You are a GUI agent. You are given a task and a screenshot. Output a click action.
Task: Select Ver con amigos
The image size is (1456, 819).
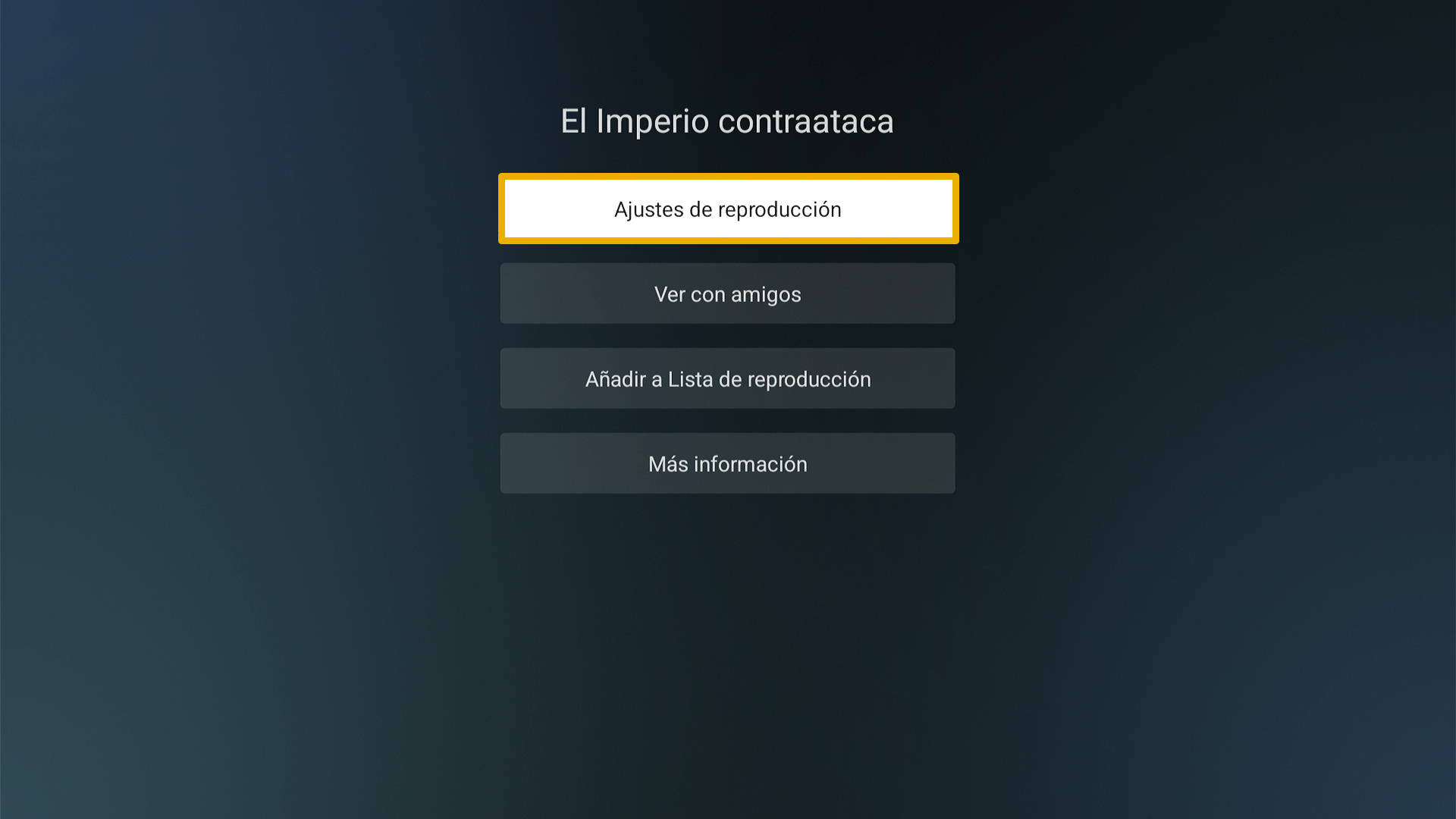pyautogui.click(x=728, y=294)
